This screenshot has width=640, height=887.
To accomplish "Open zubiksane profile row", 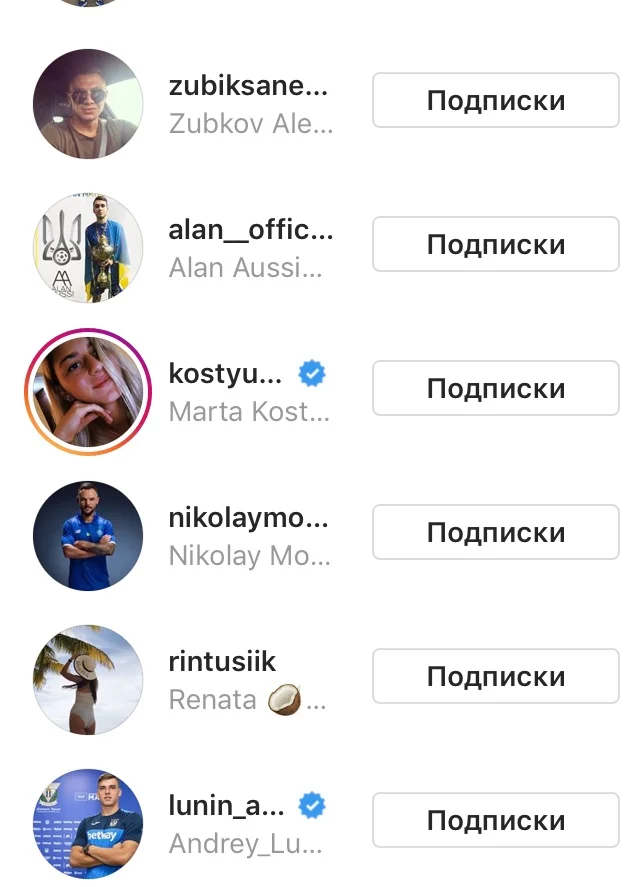I will point(248,103).
